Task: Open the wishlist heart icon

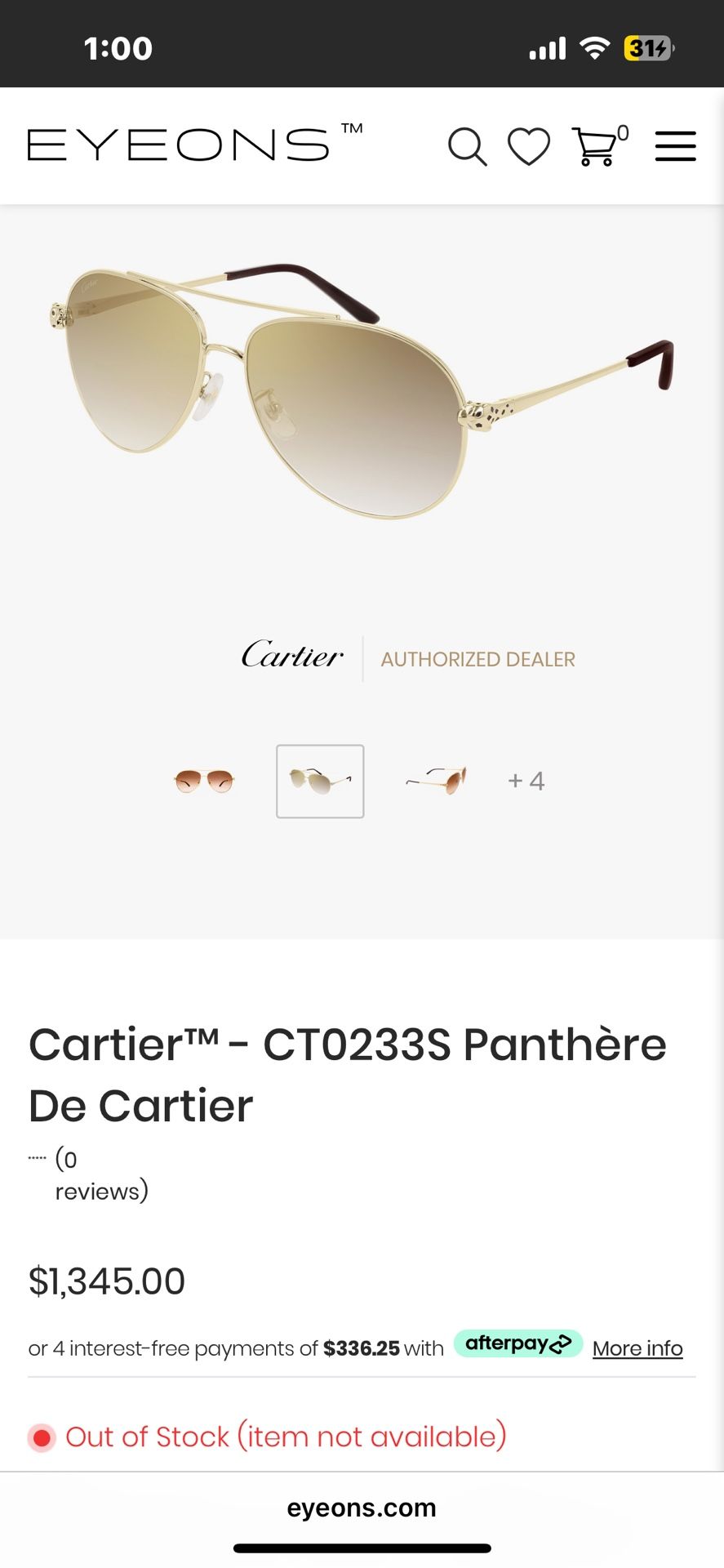Action: (529, 147)
